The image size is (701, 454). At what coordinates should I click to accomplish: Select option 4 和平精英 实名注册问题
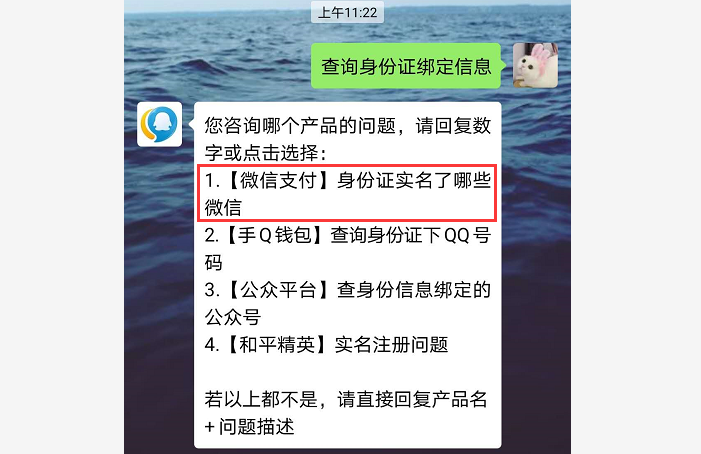pos(326,345)
